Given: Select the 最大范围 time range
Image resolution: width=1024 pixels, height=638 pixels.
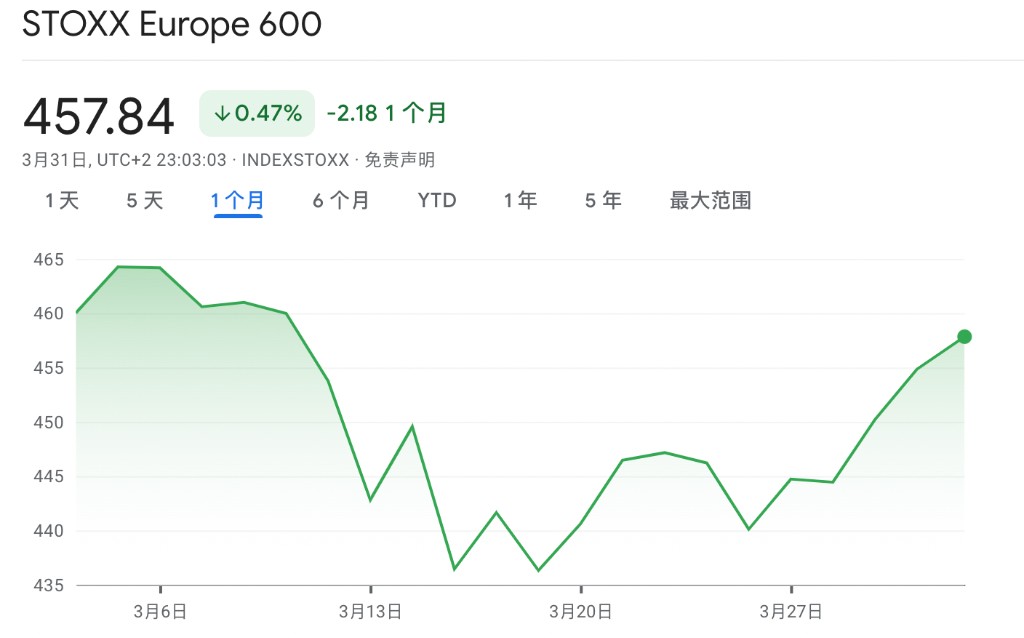Looking at the screenshot, I should click(710, 201).
